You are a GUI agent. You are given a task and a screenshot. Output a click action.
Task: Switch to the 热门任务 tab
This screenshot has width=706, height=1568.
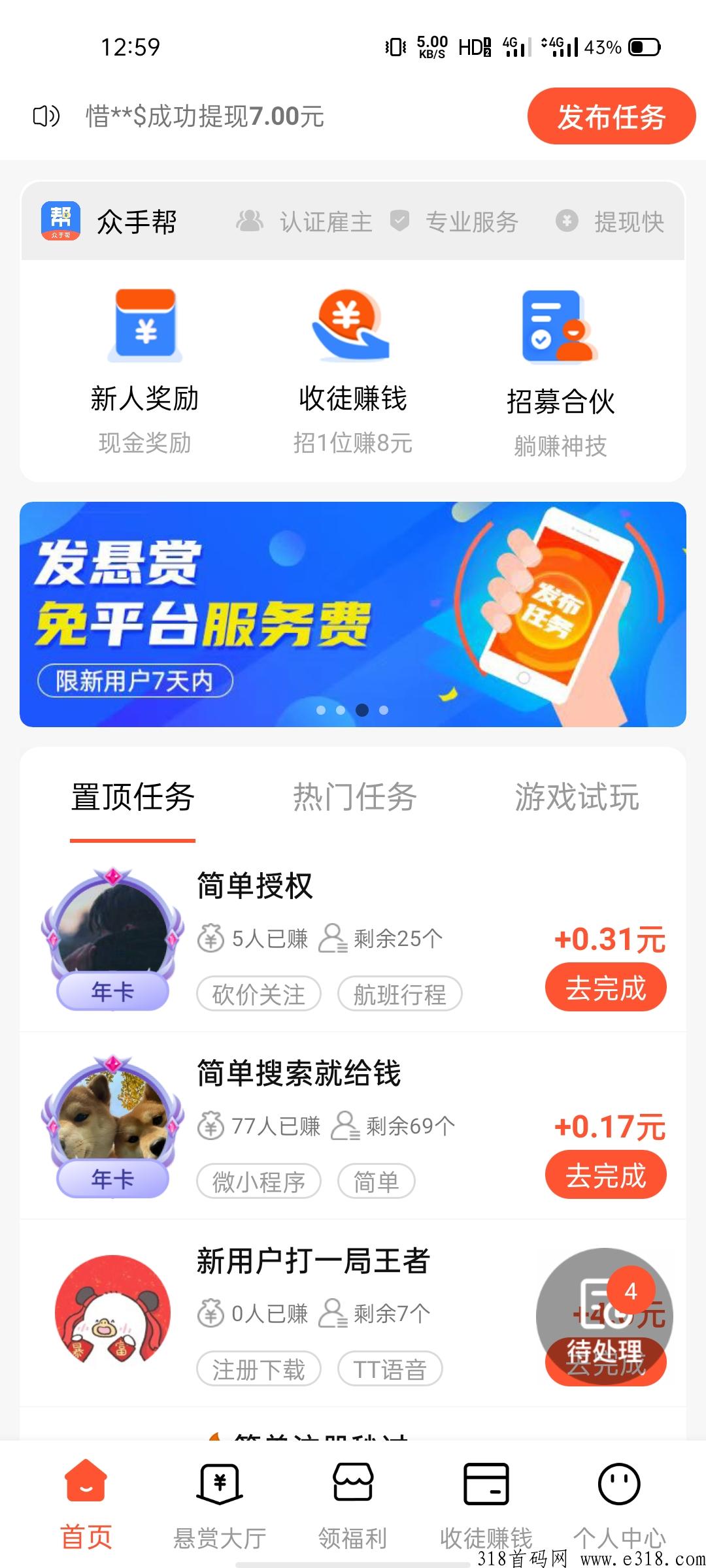point(354,797)
